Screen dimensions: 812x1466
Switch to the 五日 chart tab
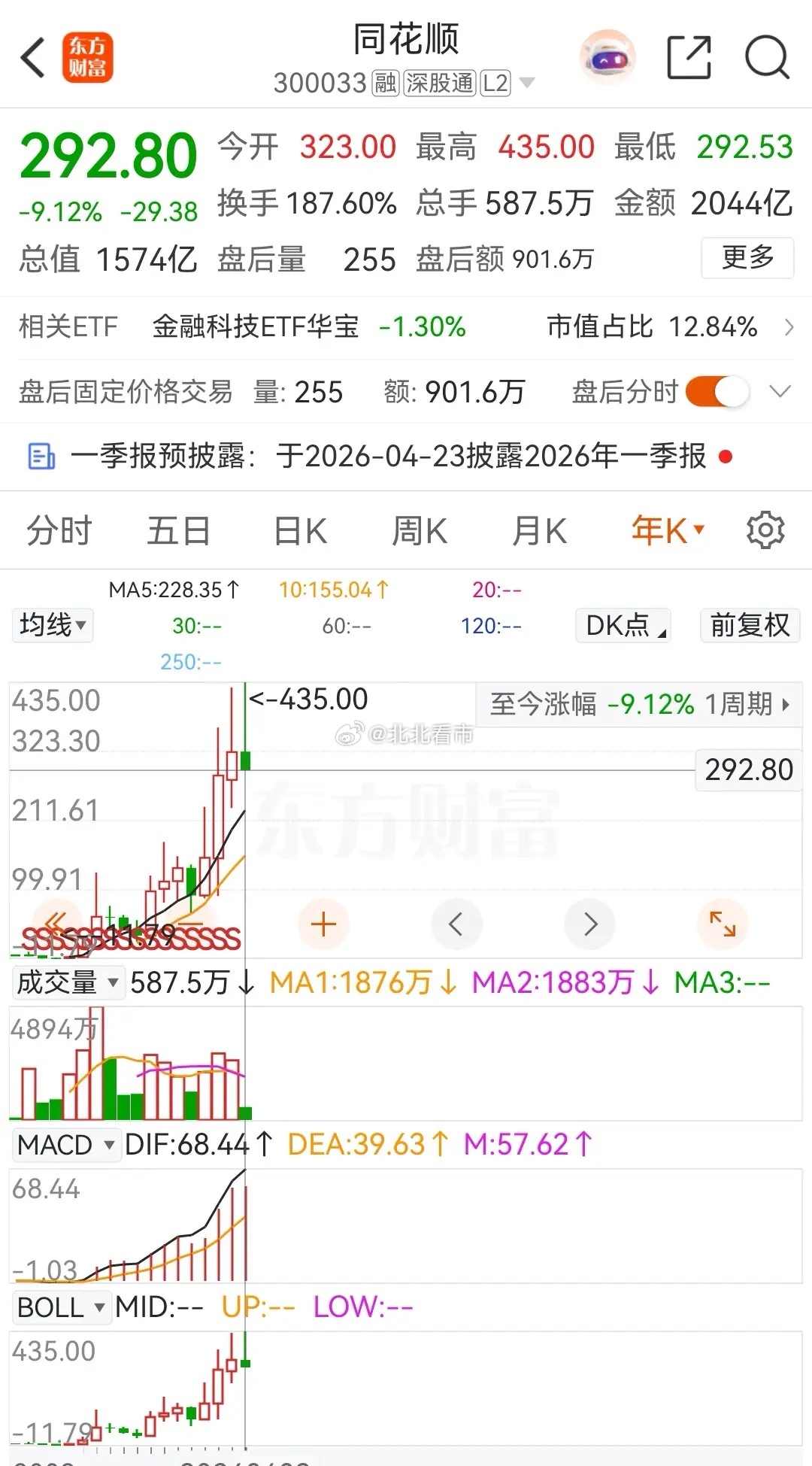(x=178, y=531)
